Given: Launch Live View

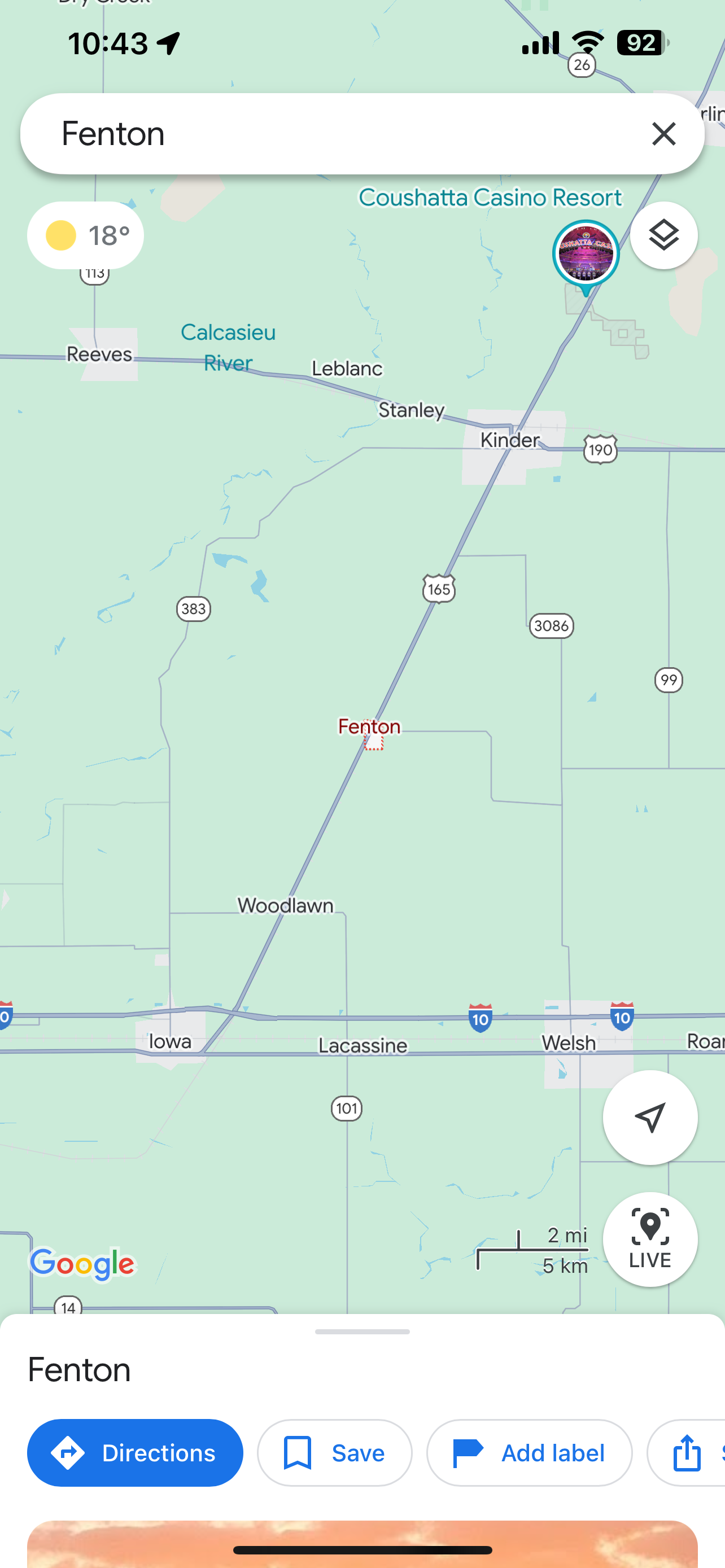Looking at the screenshot, I should tap(650, 1239).
